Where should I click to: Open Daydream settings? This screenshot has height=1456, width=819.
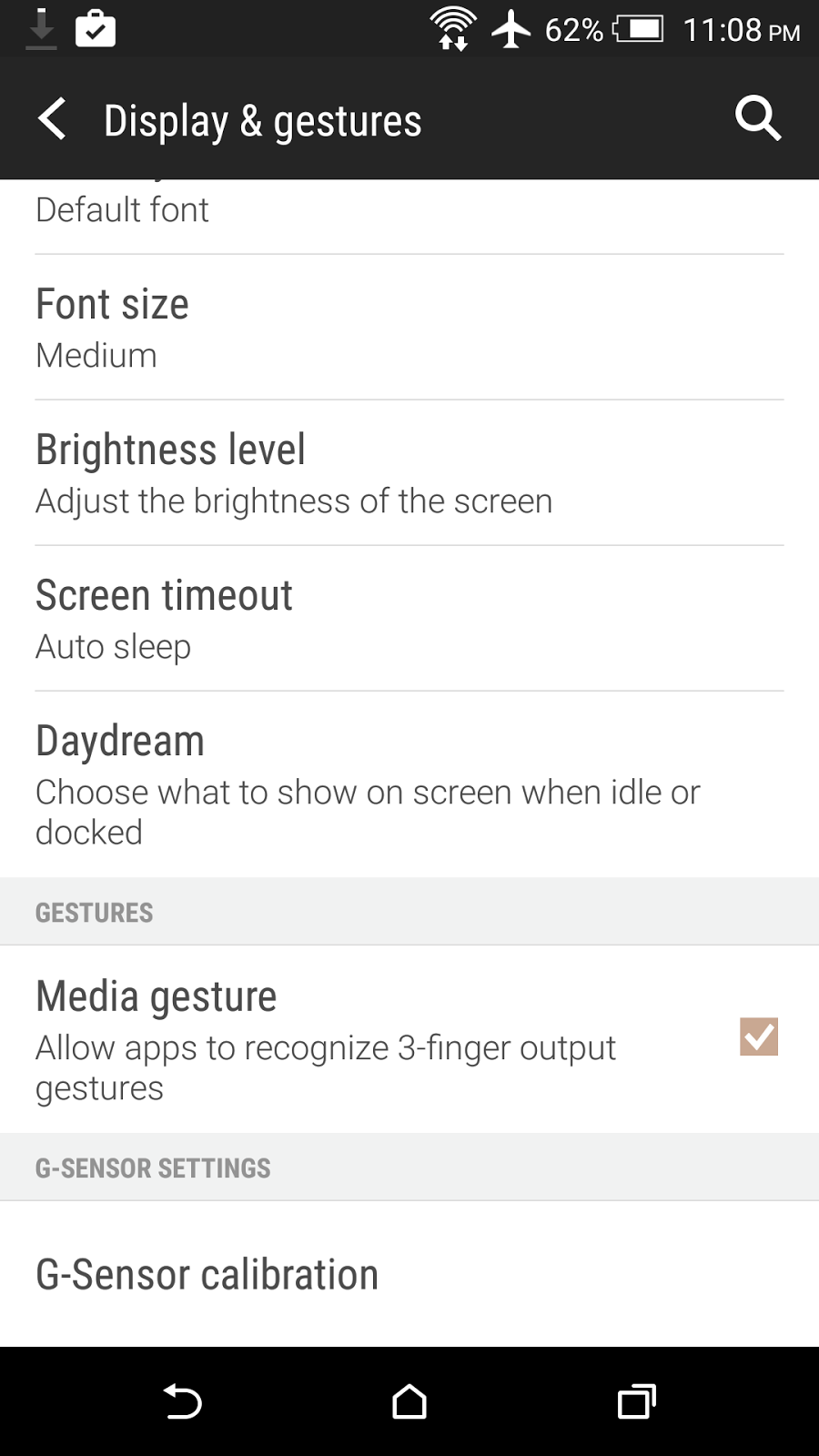(x=409, y=784)
